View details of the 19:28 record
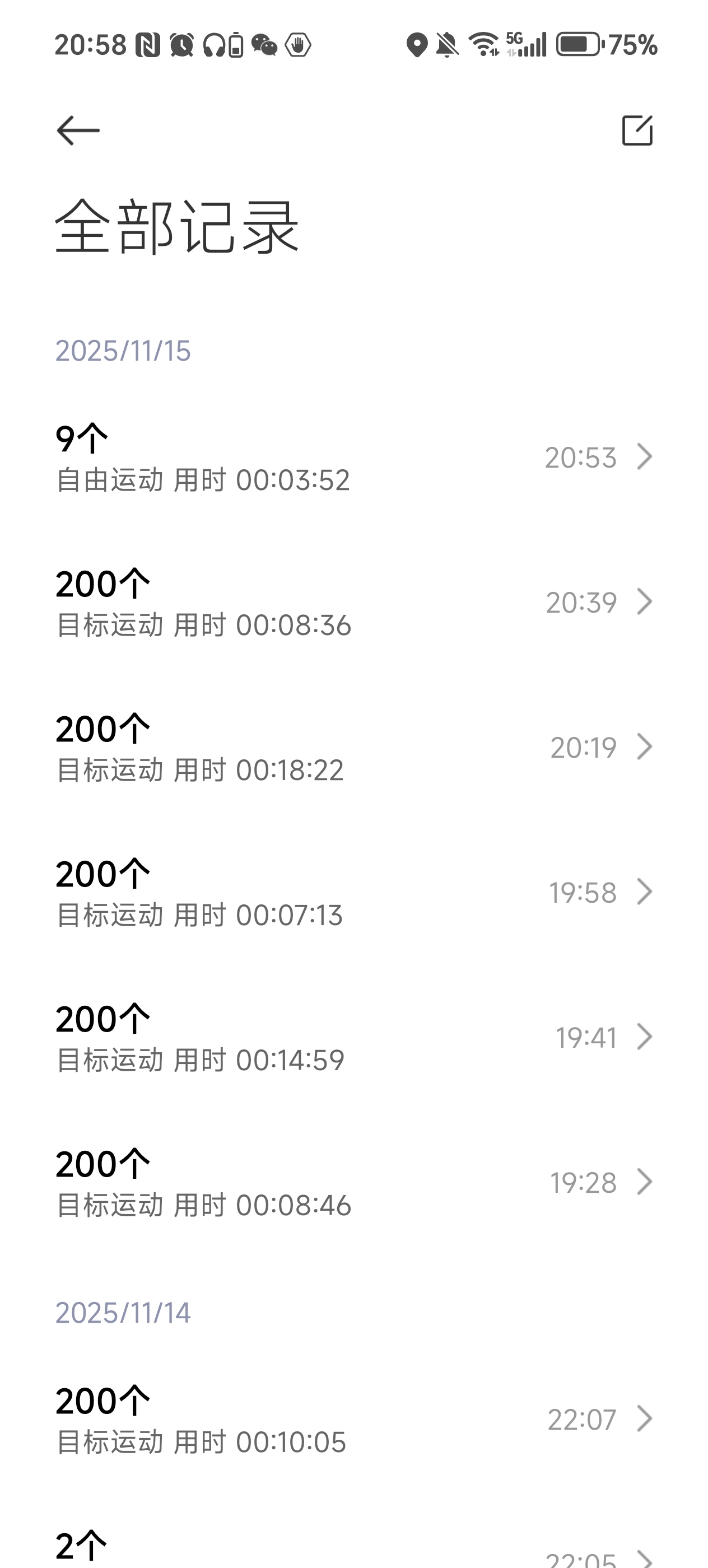Viewport: 708px width, 1568px height. pyautogui.click(x=353, y=1182)
